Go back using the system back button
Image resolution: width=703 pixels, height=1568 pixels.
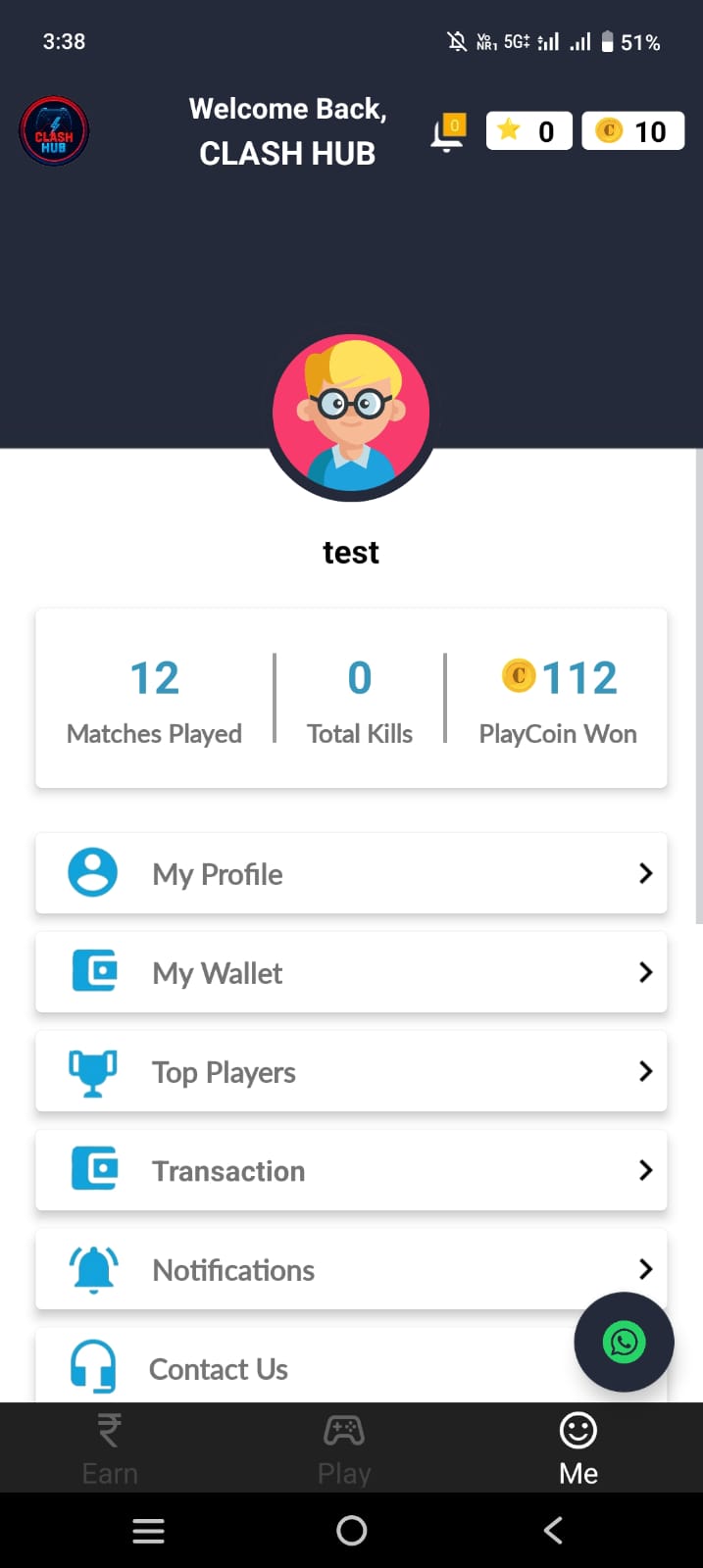pos(553,1530)
